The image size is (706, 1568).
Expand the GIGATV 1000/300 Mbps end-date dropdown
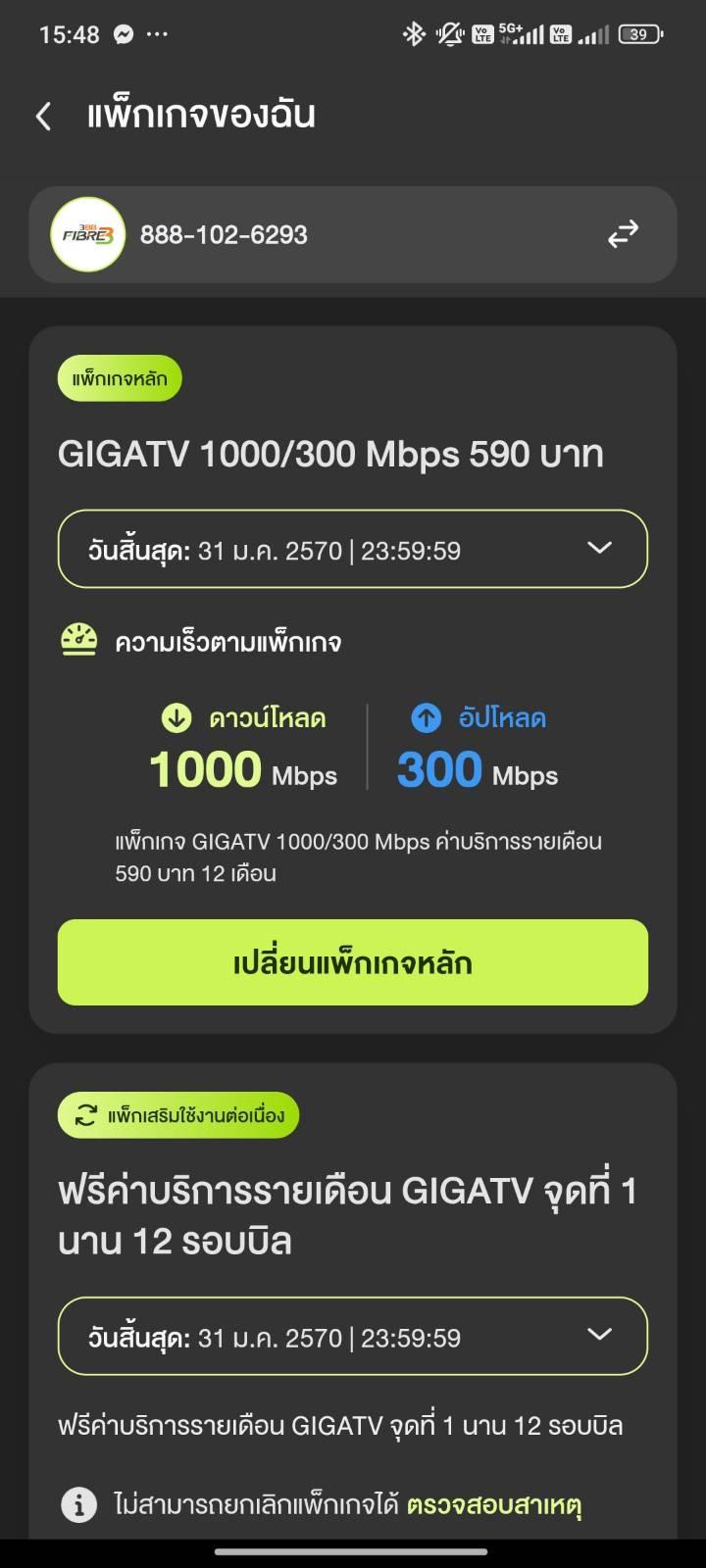pyautogui.click(x=353, y=549)
